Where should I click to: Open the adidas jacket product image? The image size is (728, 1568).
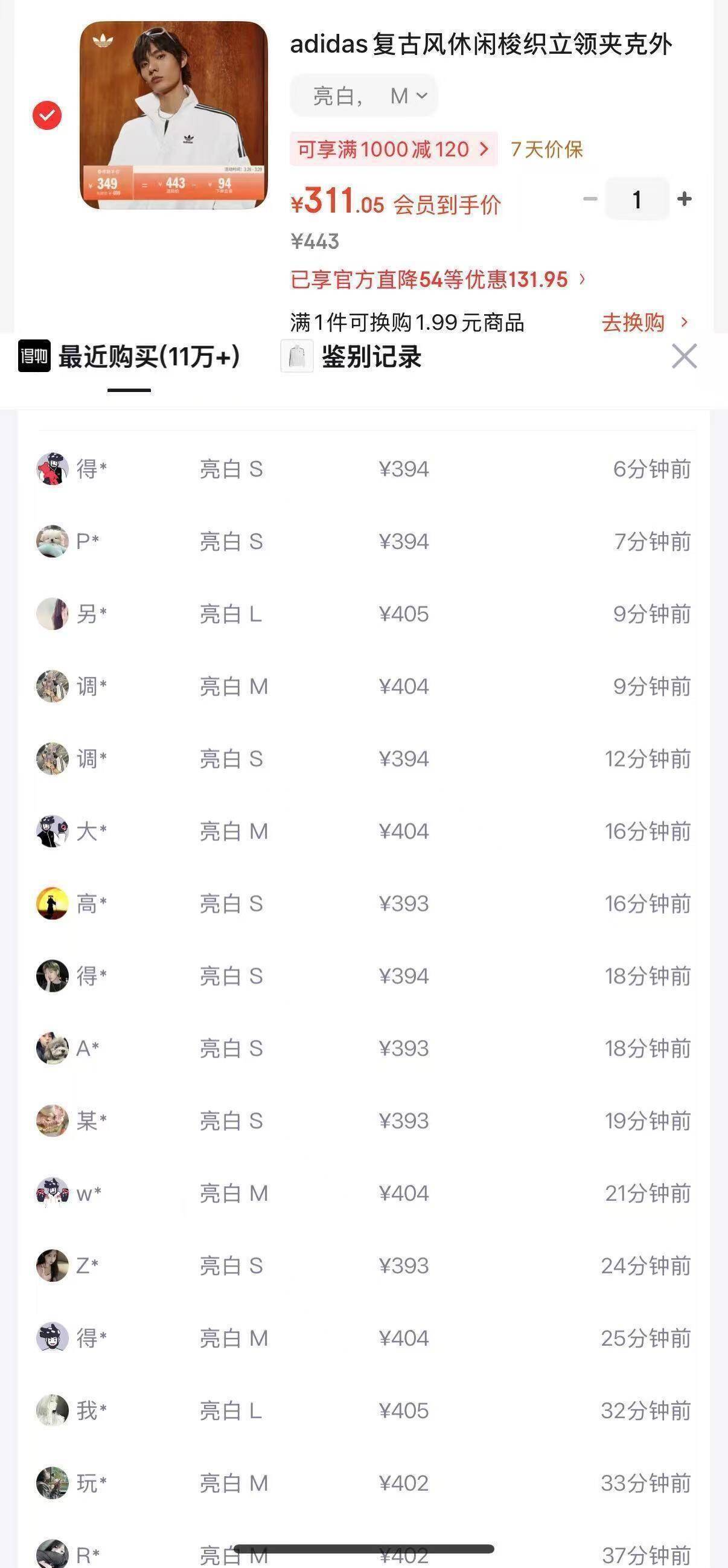click(173, 115)
